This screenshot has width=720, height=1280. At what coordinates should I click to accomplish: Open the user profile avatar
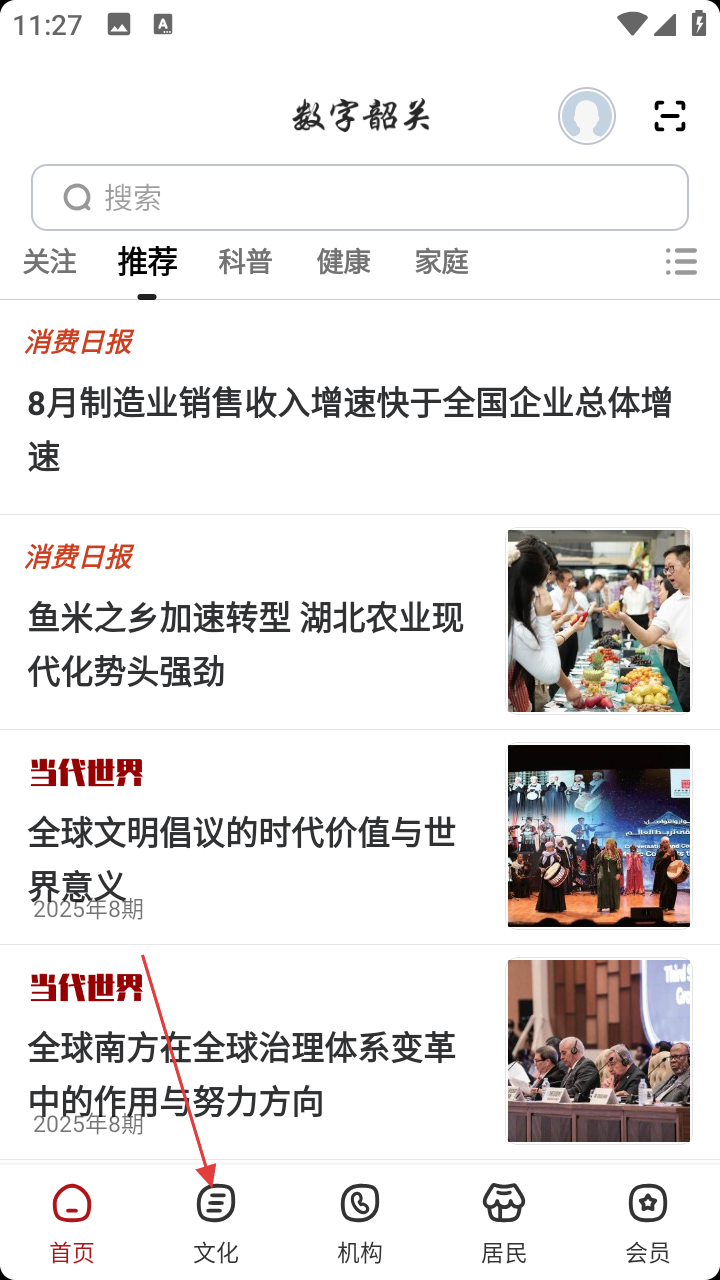(x=587, y=116)
